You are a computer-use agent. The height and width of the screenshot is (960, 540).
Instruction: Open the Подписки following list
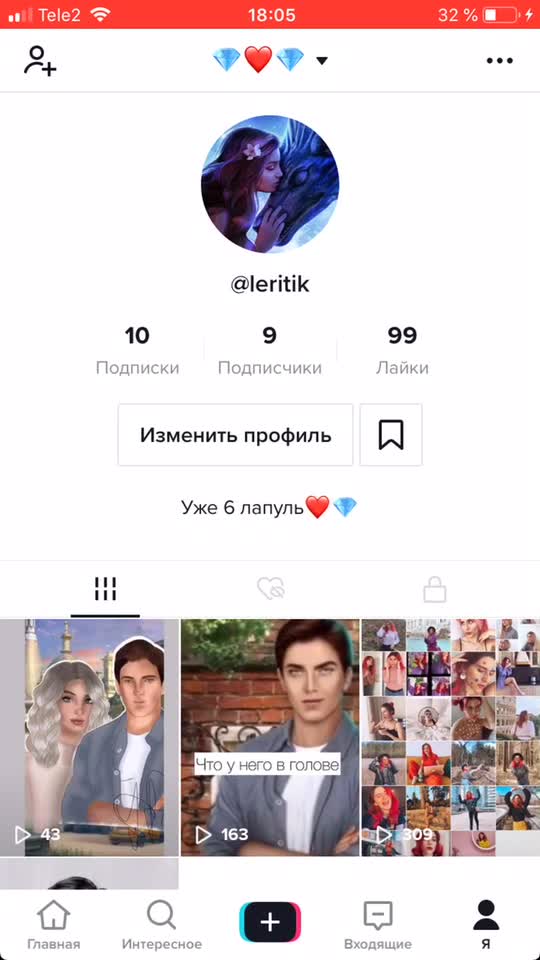137,351
